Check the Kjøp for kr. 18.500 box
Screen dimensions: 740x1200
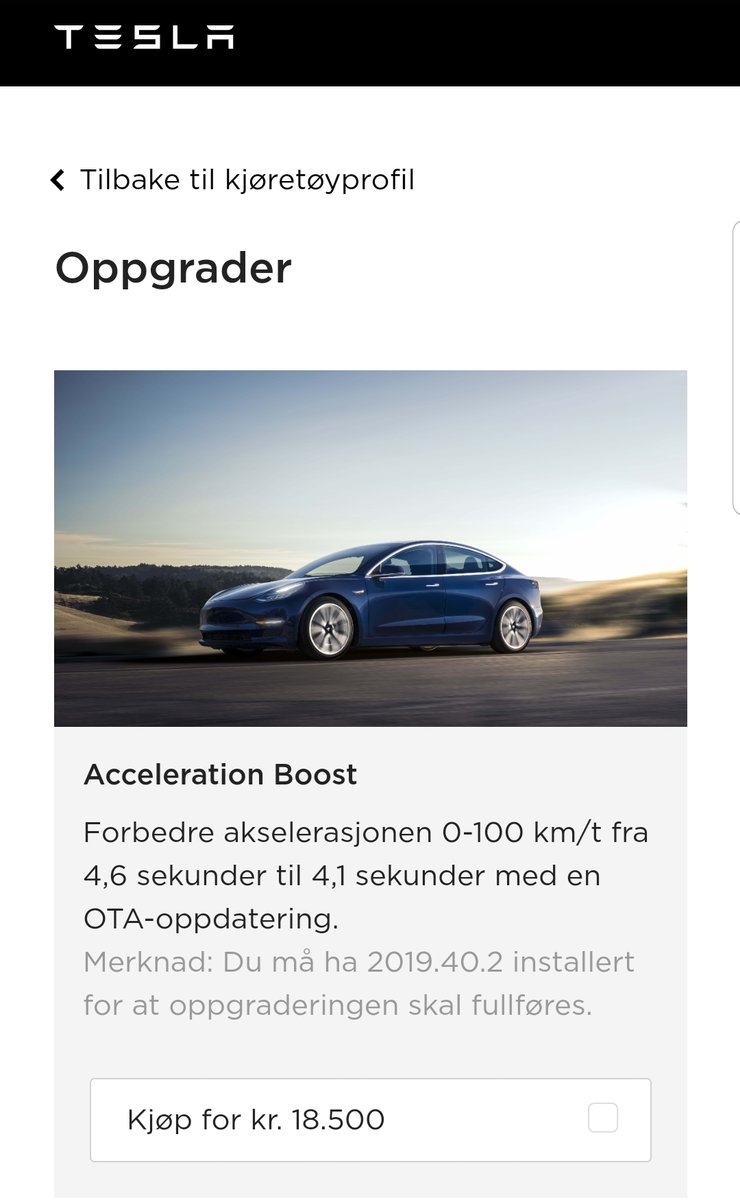[603, 1117]
